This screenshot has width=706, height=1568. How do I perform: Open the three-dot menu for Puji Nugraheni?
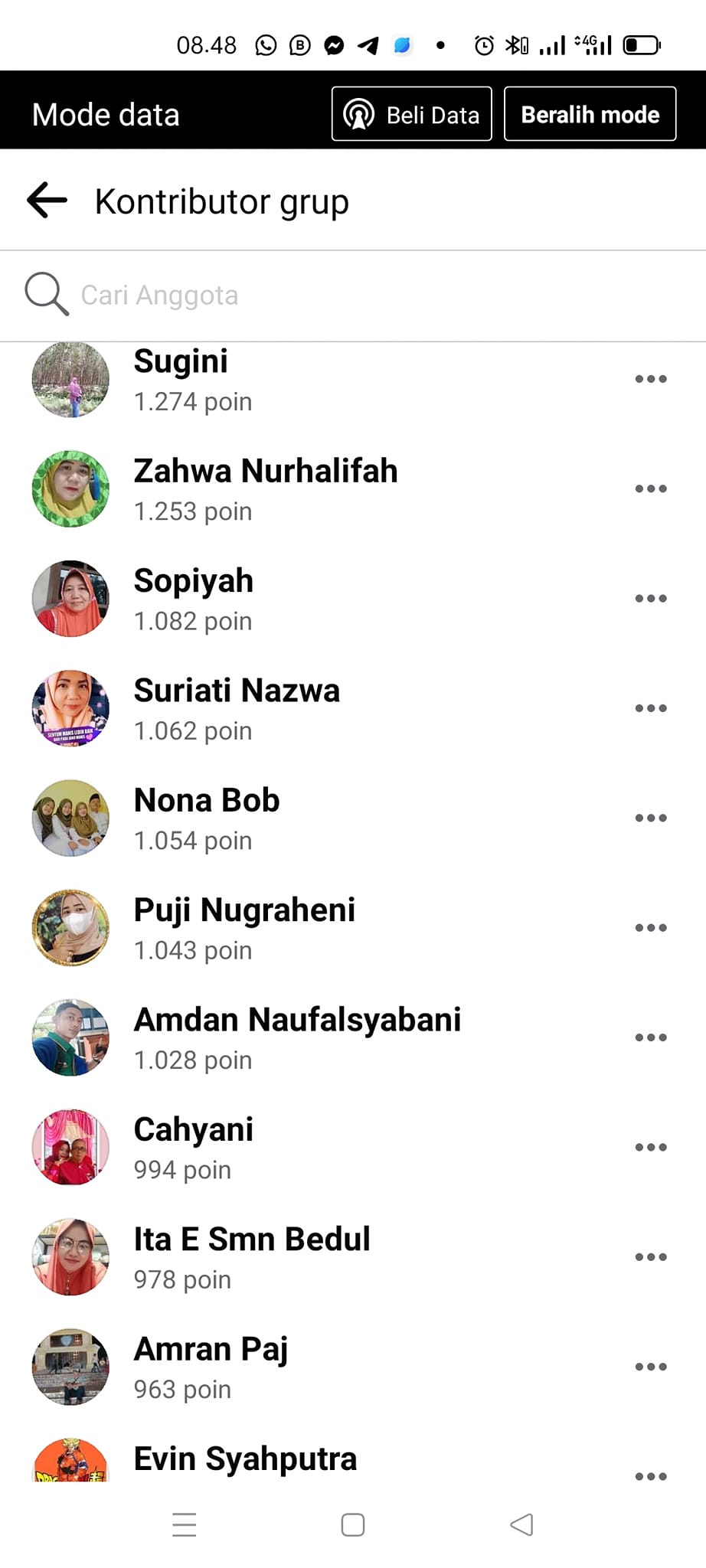click(650, 928)
